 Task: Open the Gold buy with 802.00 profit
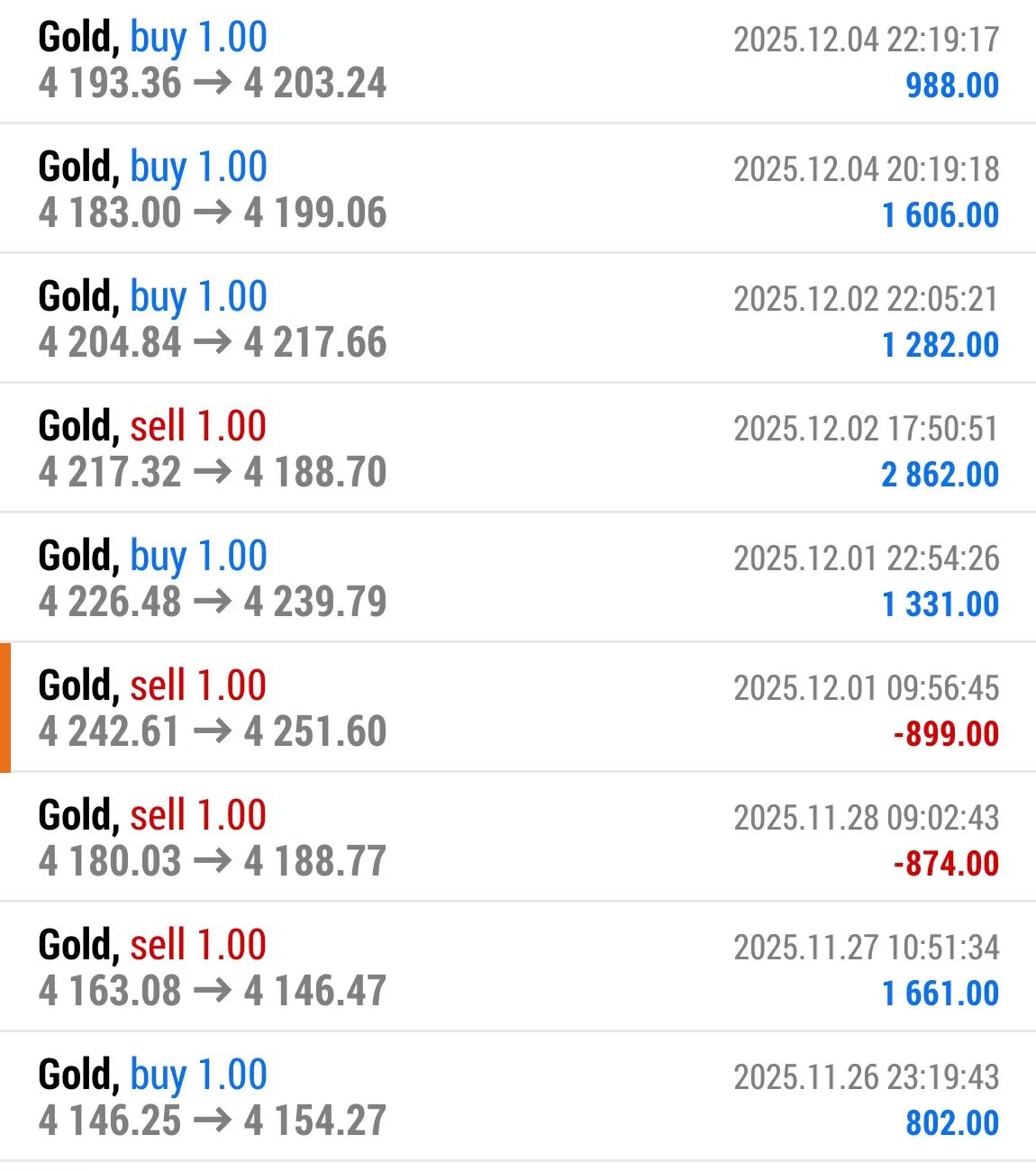click(518, 1098)
